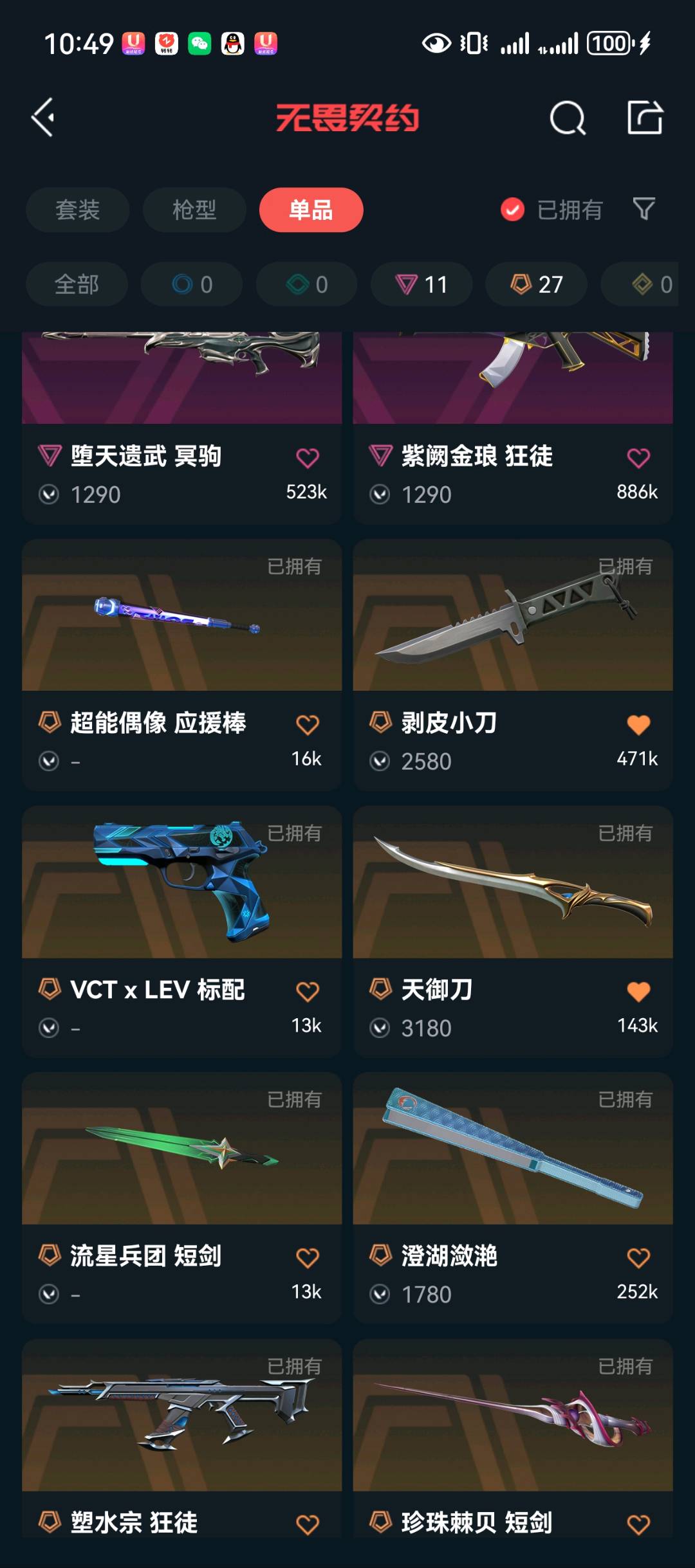Filter by the orange tier chip showing 27
Screen dimensions: 695x1568
pyautogui.click(x=536, y=284)
